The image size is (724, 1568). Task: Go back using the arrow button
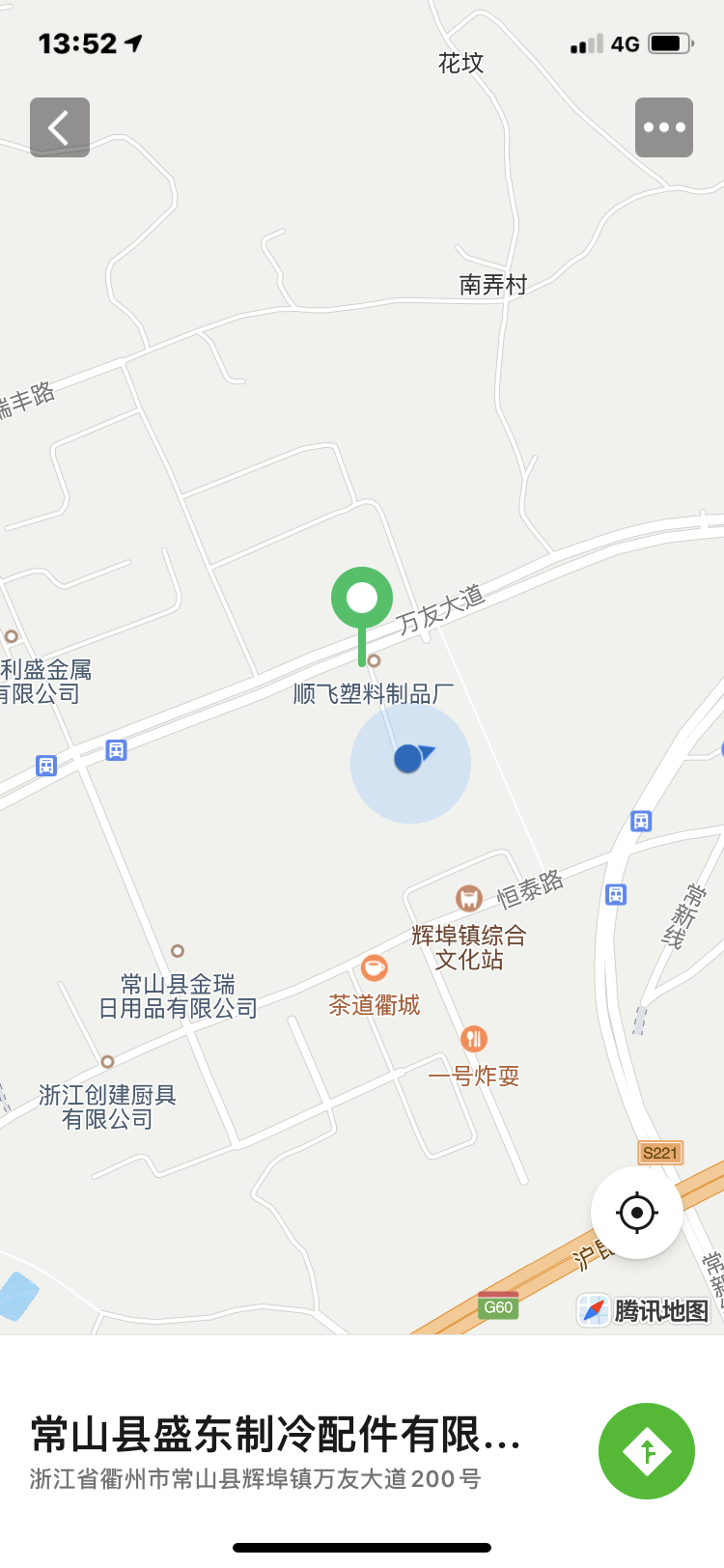point(60,127)
